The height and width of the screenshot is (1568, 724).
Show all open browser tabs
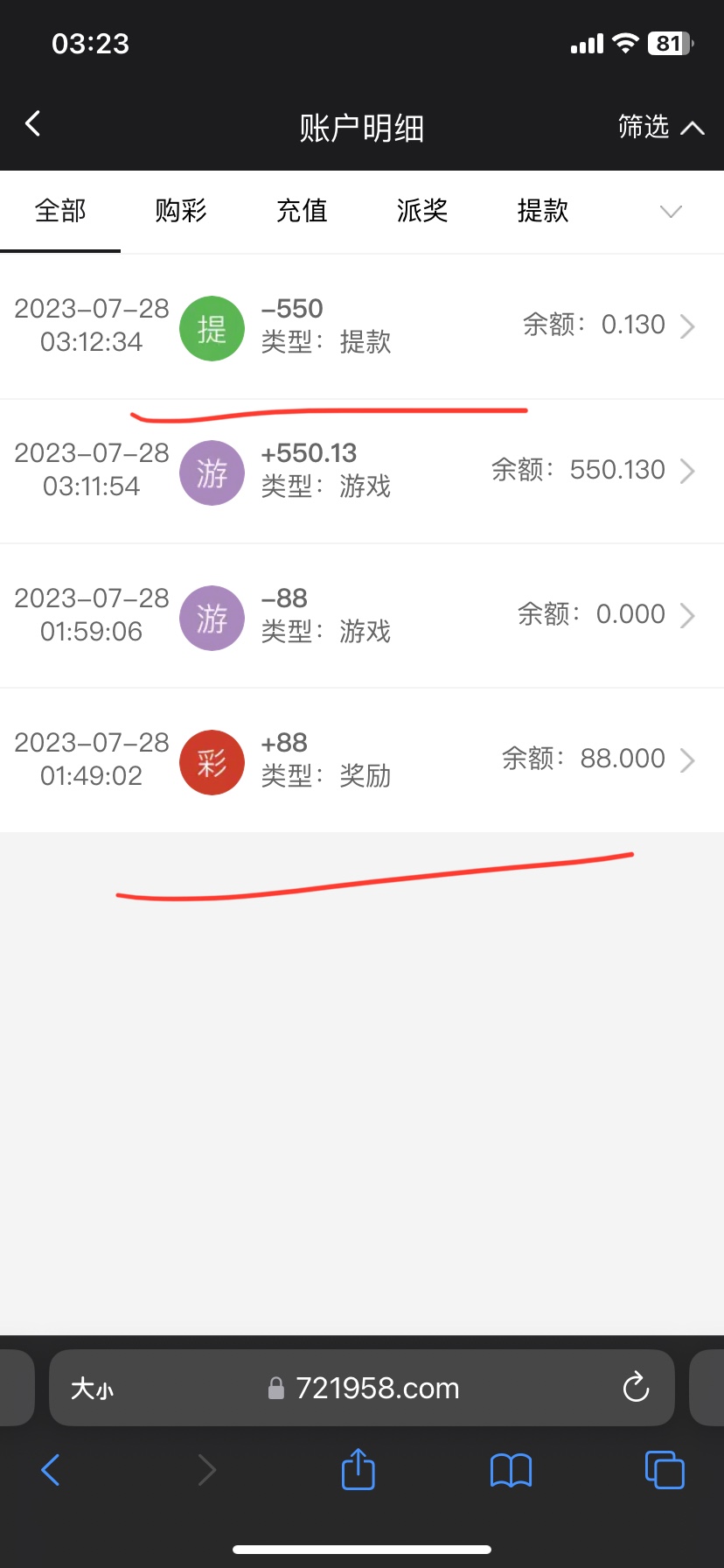click(665, 1470)
